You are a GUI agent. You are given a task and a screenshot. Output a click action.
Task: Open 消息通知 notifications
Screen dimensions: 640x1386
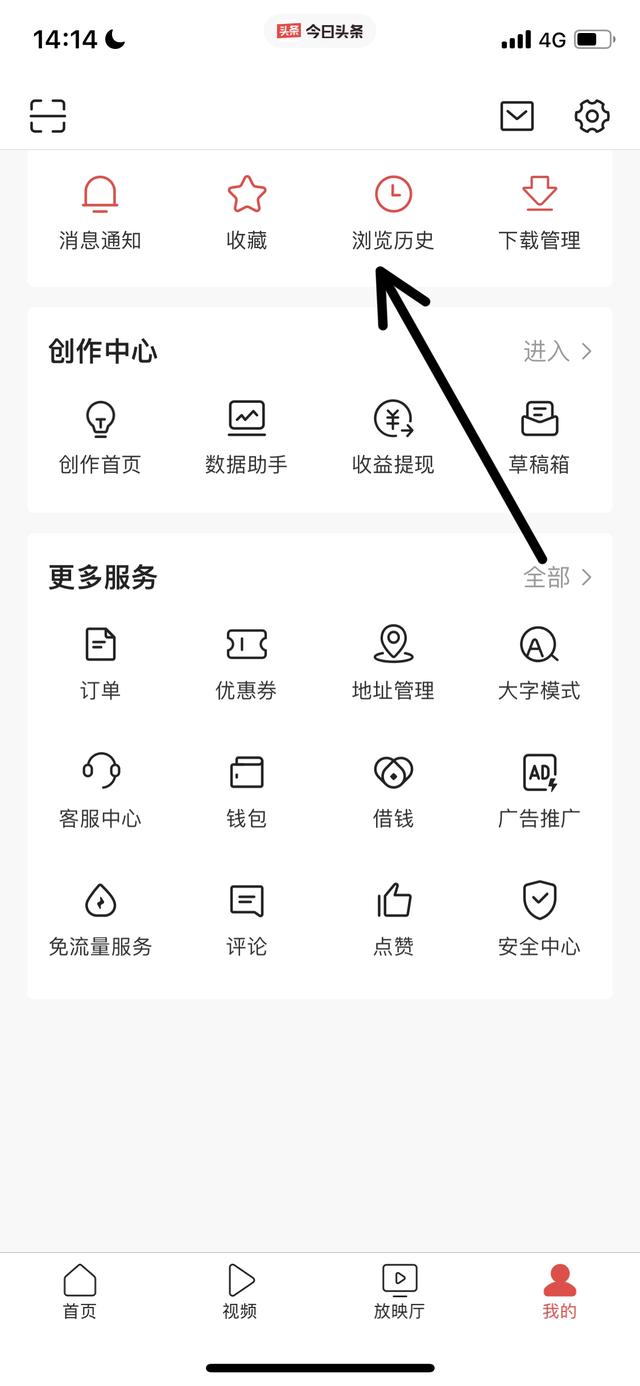pyautogui.click(x=100, y=212)
